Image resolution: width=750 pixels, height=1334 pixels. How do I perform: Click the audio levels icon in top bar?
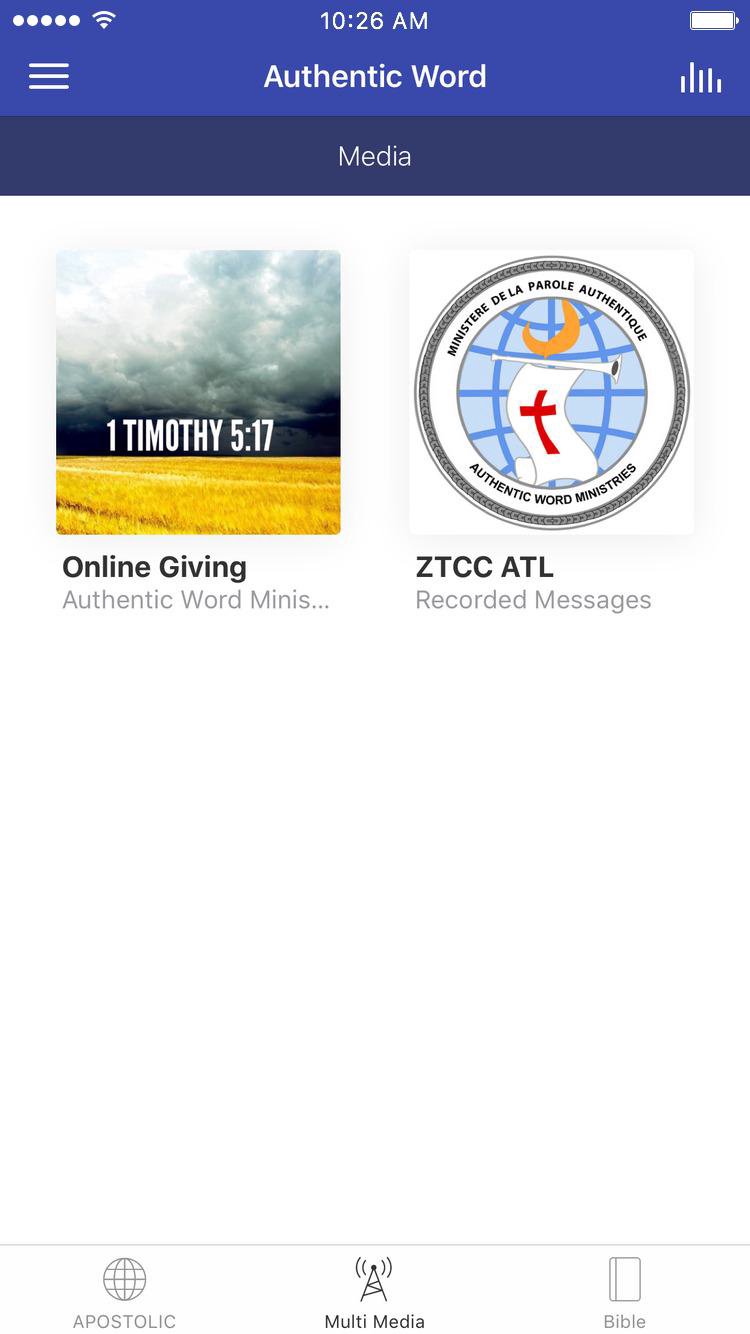point(701,76)
